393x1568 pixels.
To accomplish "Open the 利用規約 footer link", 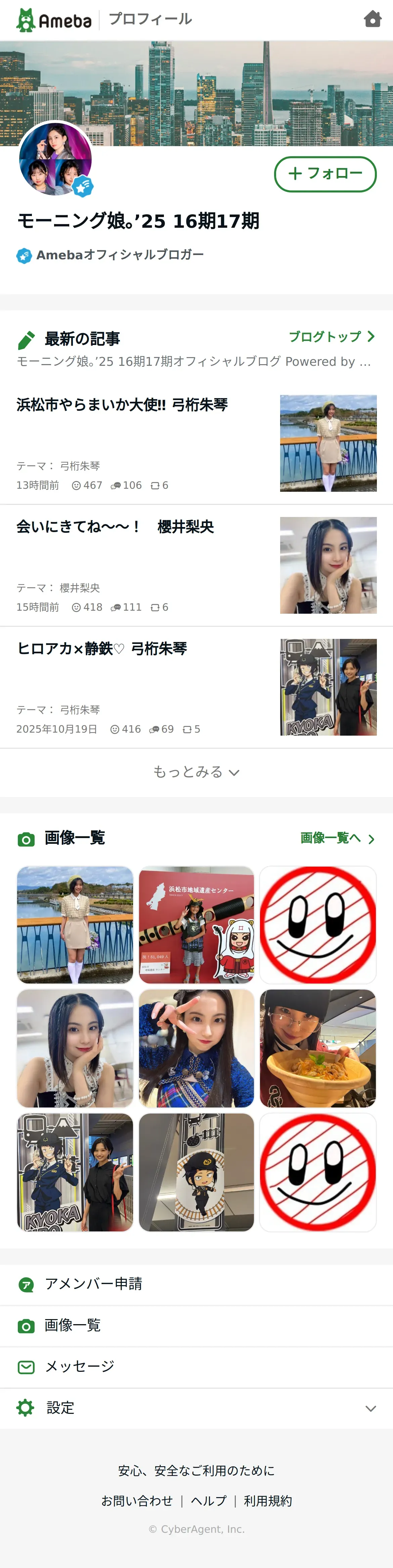I will (x=268, y=1501).
